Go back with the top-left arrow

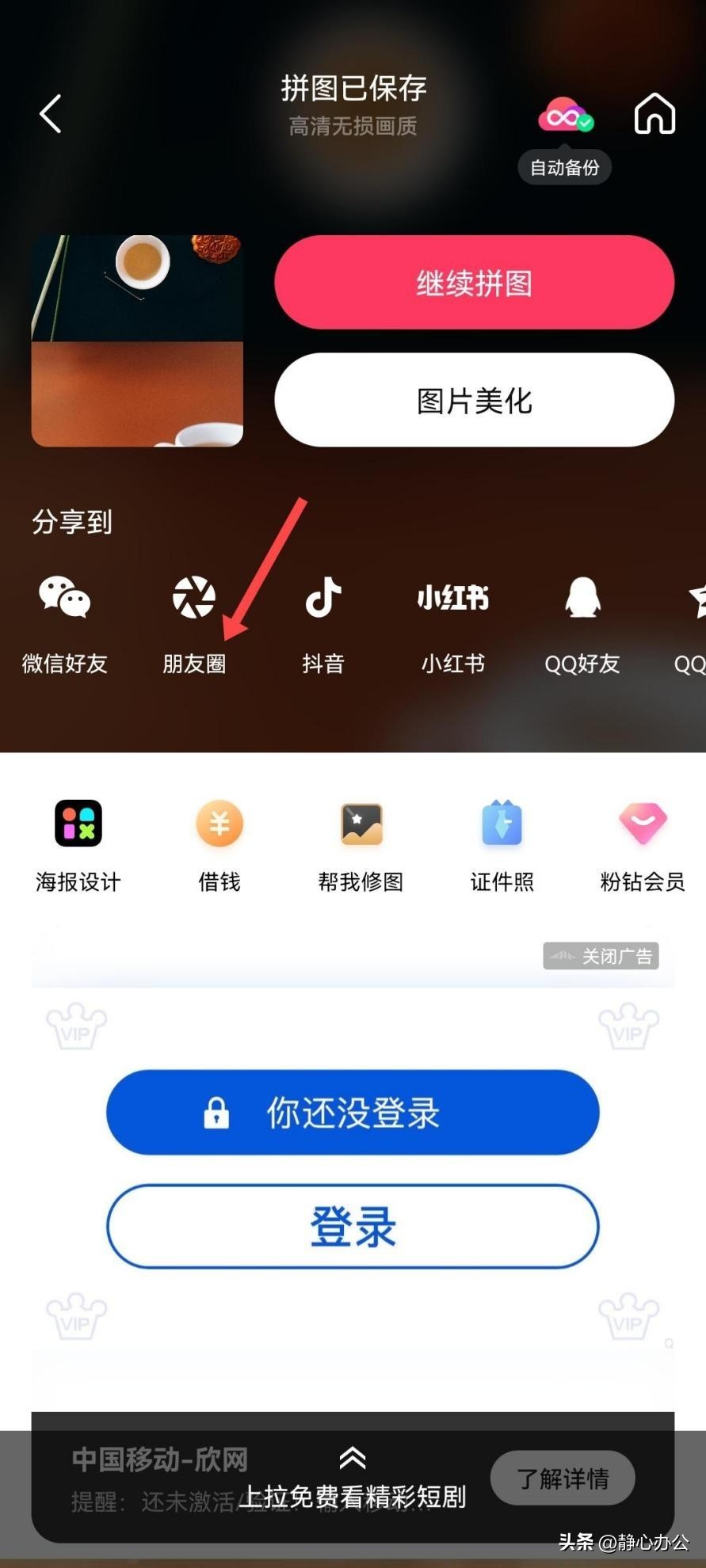pos(51,114)
